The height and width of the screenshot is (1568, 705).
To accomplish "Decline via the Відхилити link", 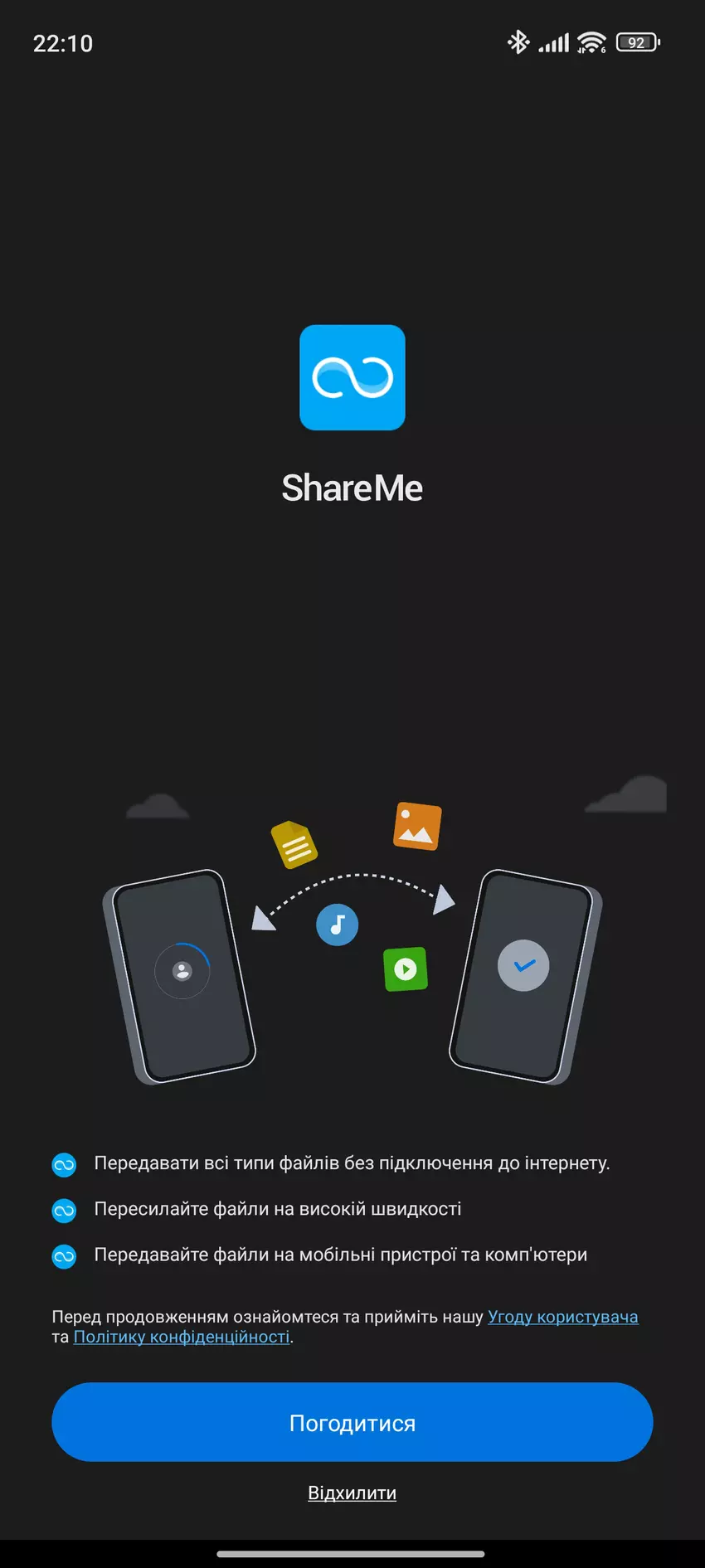I will tap(352, 1493).
